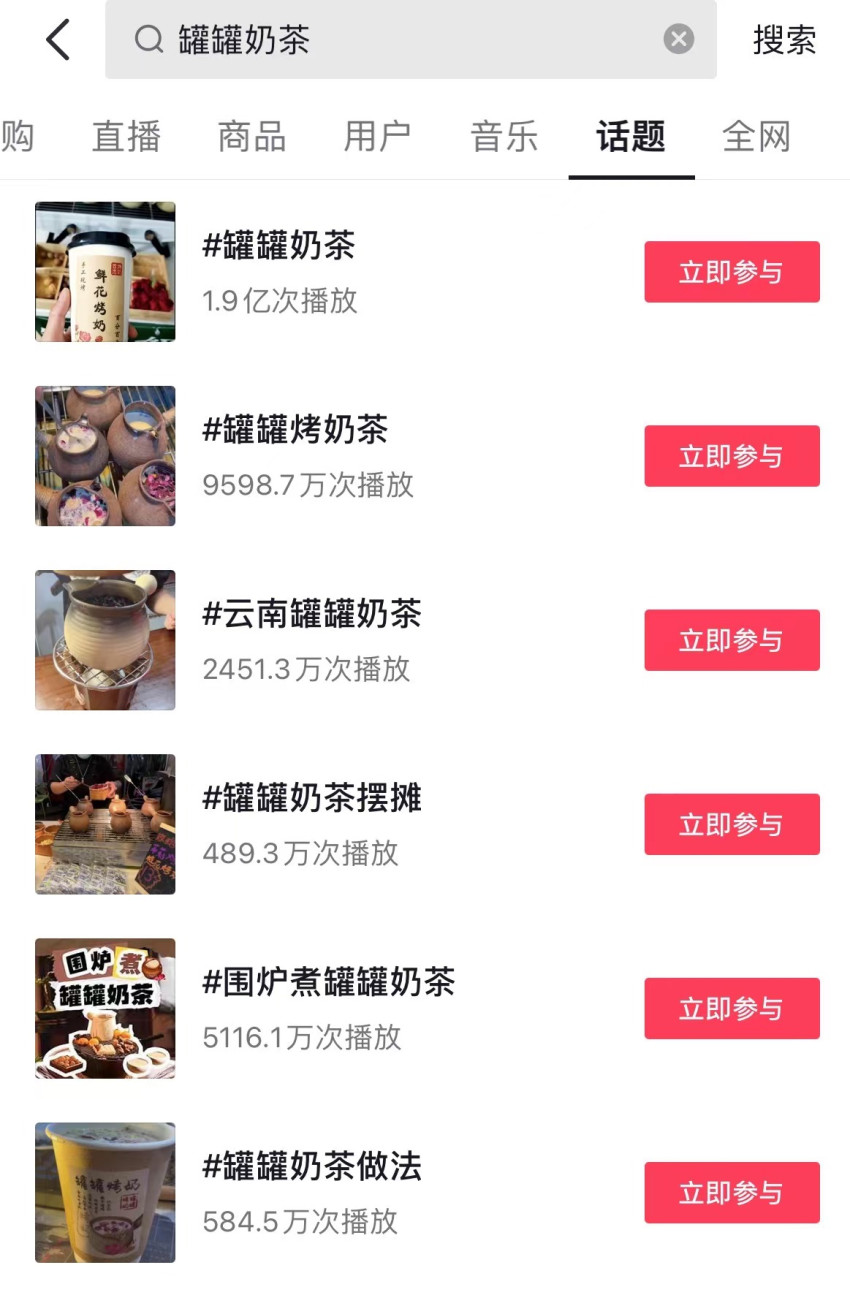Viewport: 850px width, 1295px height.
Task: Select the 话题 tab
Action: [x=631, y=137]
